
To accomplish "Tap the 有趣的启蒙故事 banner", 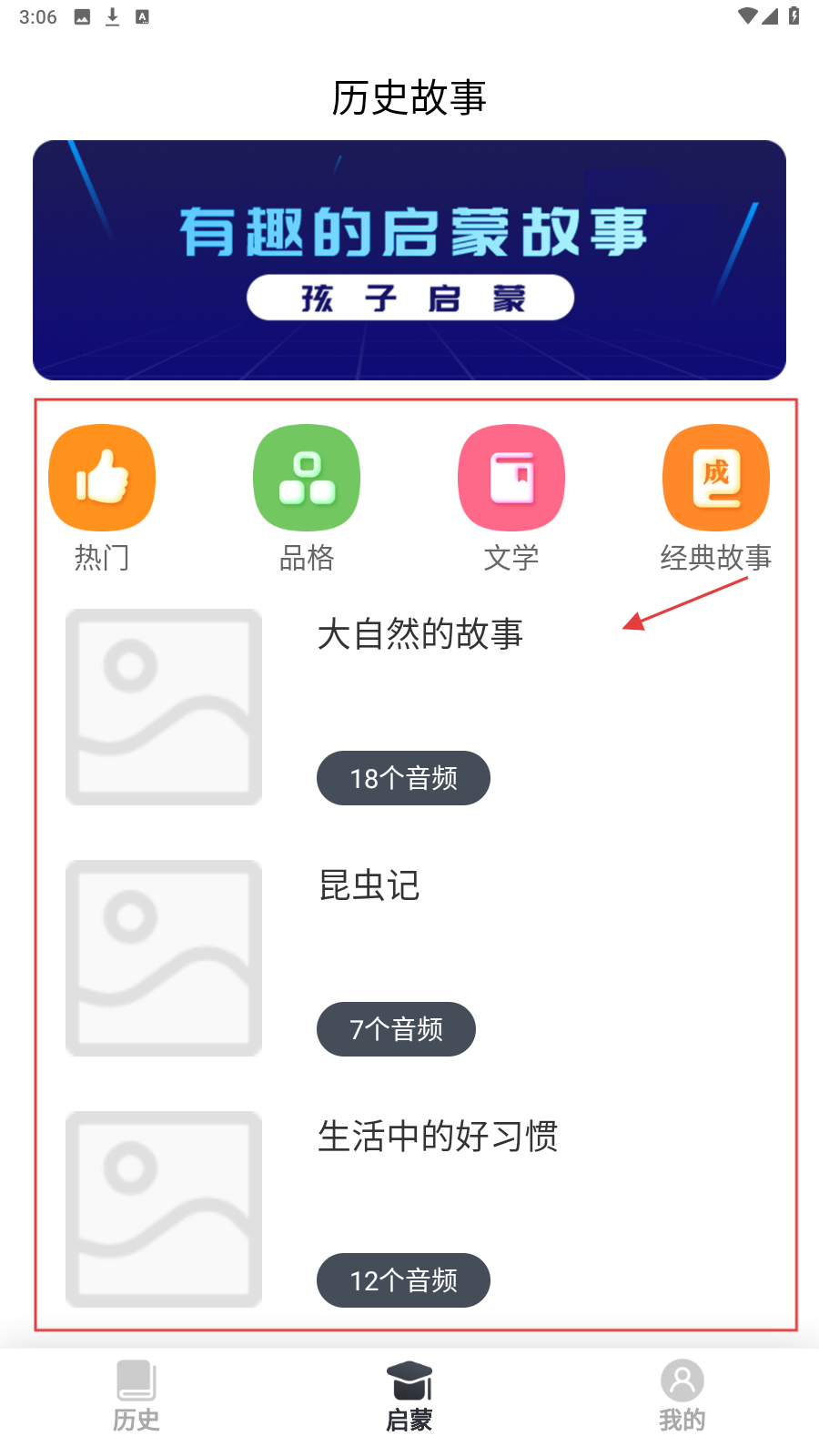I will pos(409,260).
